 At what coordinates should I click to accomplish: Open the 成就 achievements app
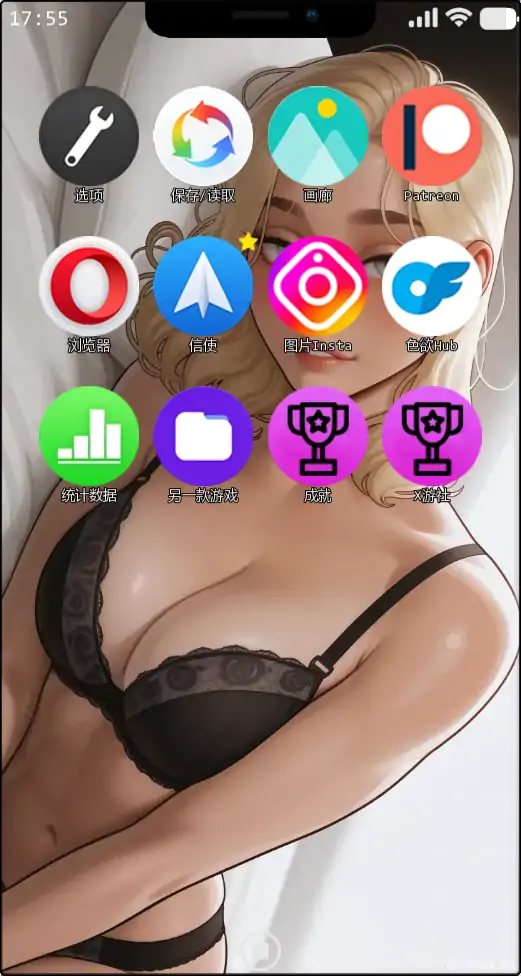coord(317,436)
